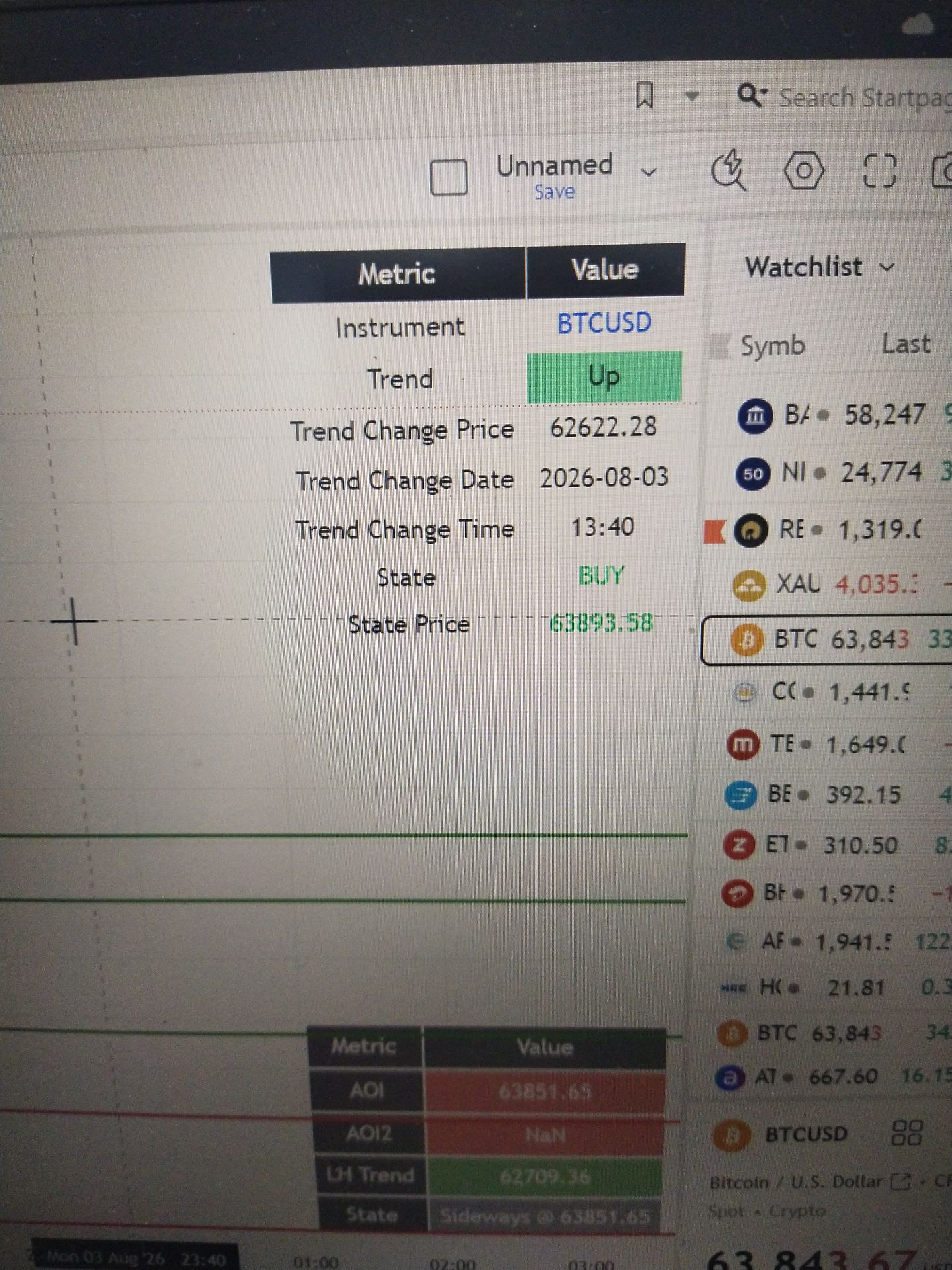Save the unnamed chart layout
Image resolution: width=952 pixels, height=1270 pixels.
click(554, 192)
